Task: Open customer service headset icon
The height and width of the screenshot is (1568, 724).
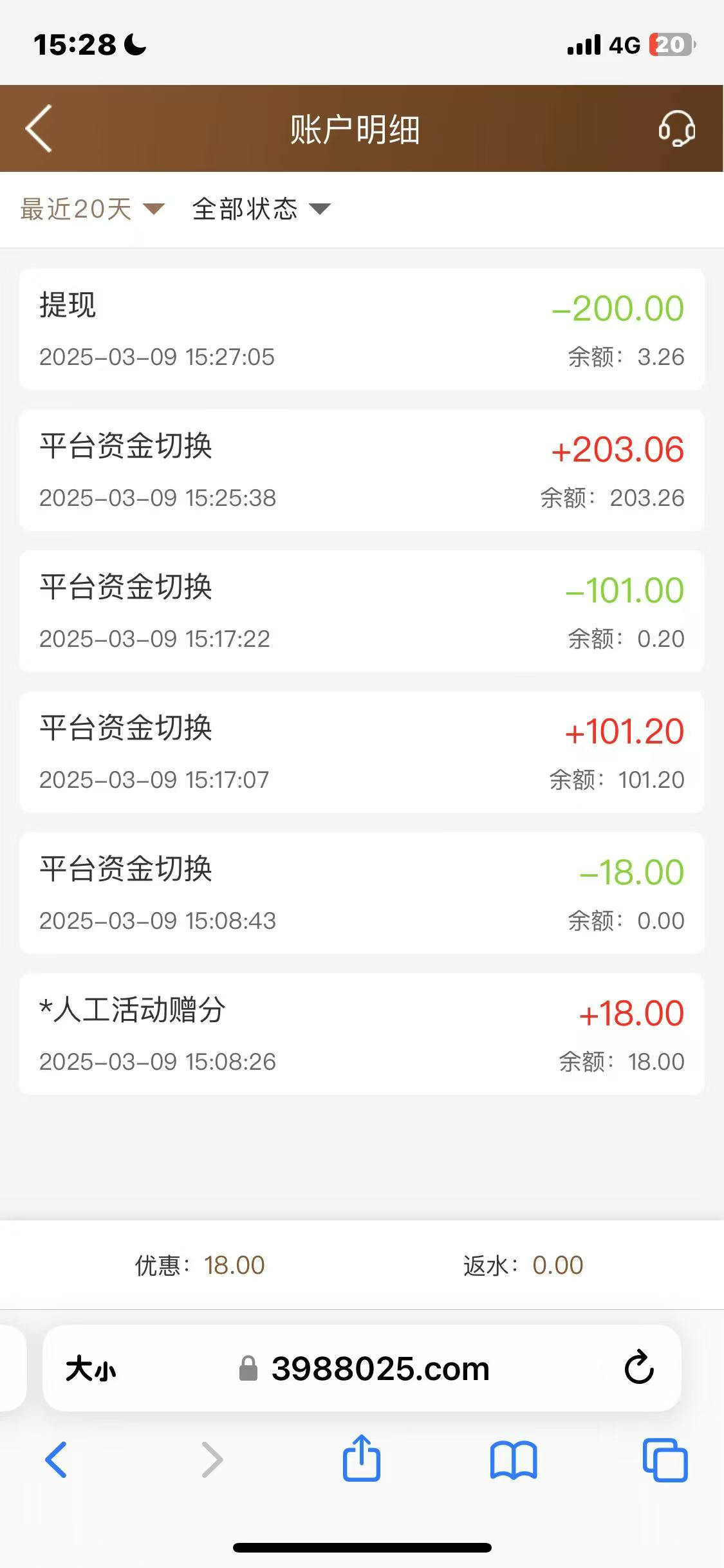Action: tap(676, 129)
